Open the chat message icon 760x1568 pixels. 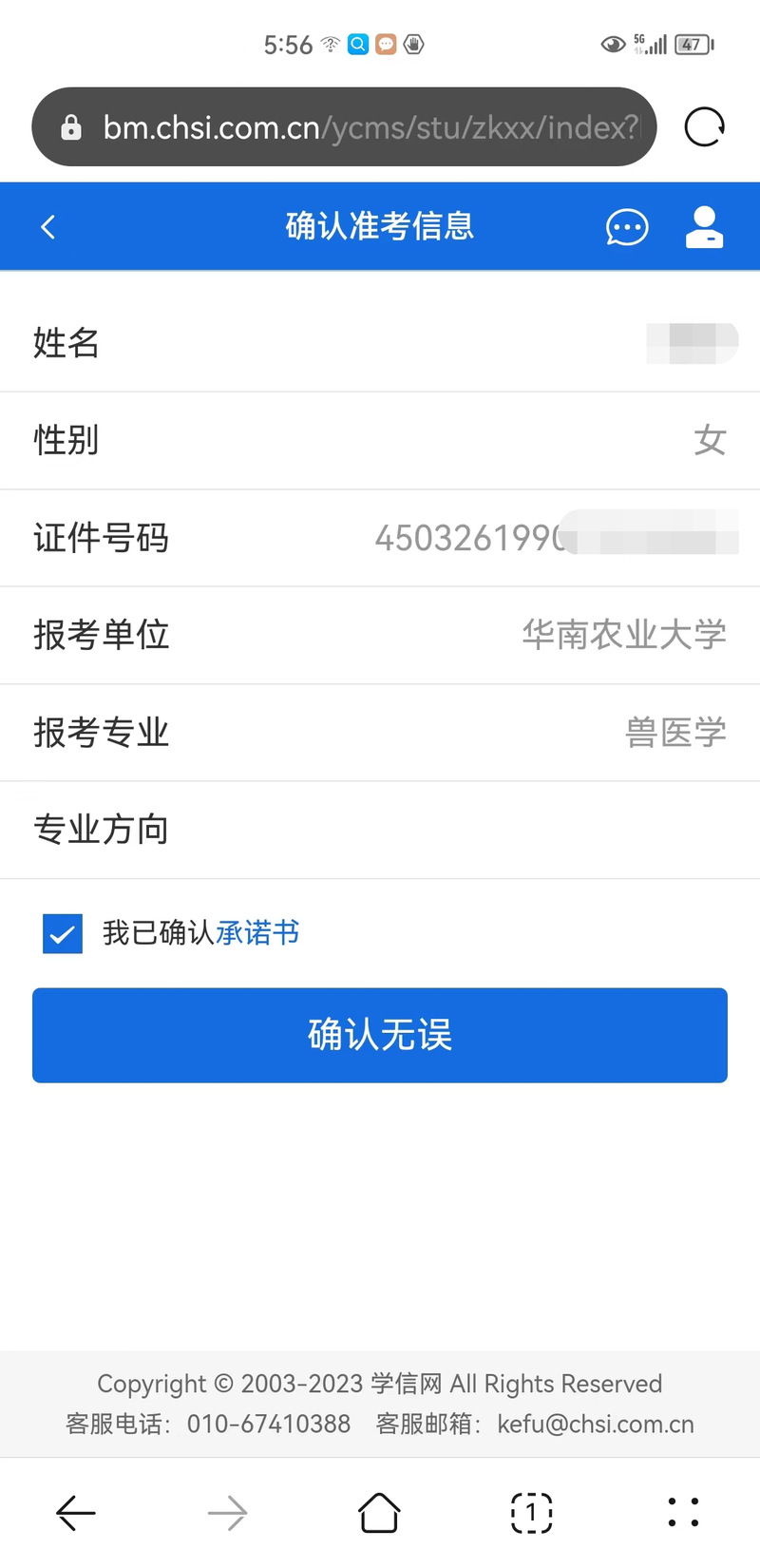627,227
